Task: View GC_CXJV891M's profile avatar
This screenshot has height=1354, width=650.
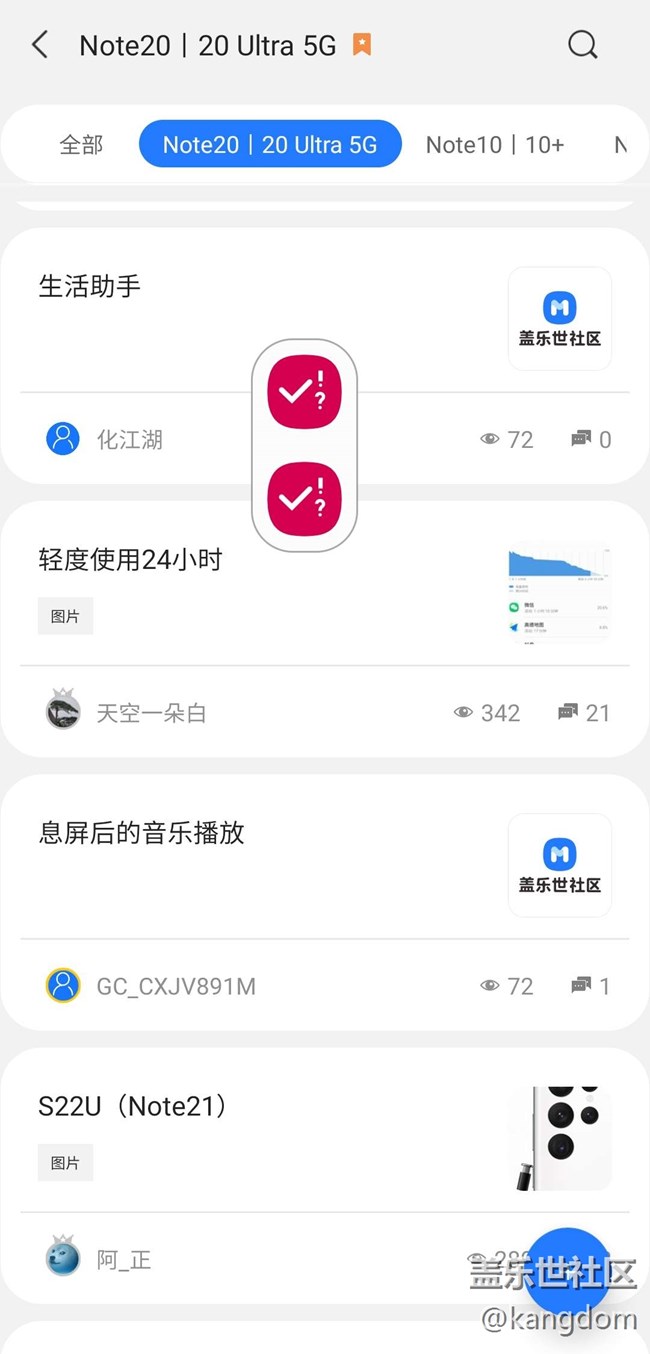Action: coord(63,986)
